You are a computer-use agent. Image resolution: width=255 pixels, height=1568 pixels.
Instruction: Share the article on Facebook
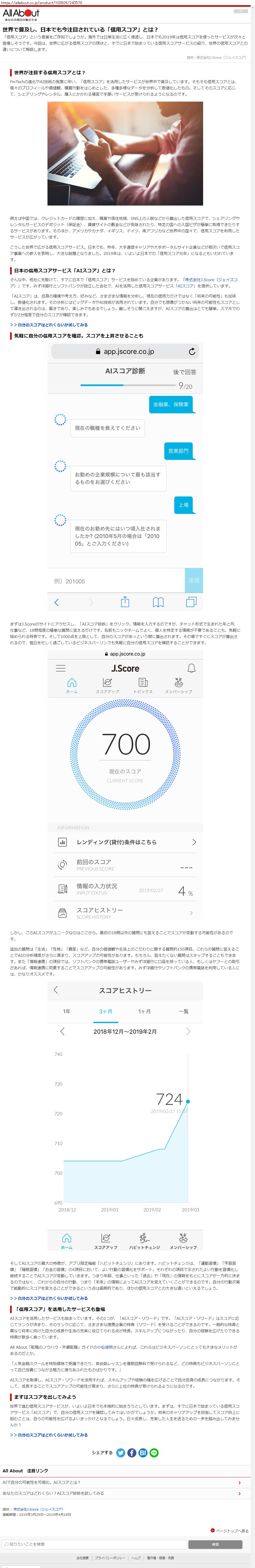point(132,1452)
